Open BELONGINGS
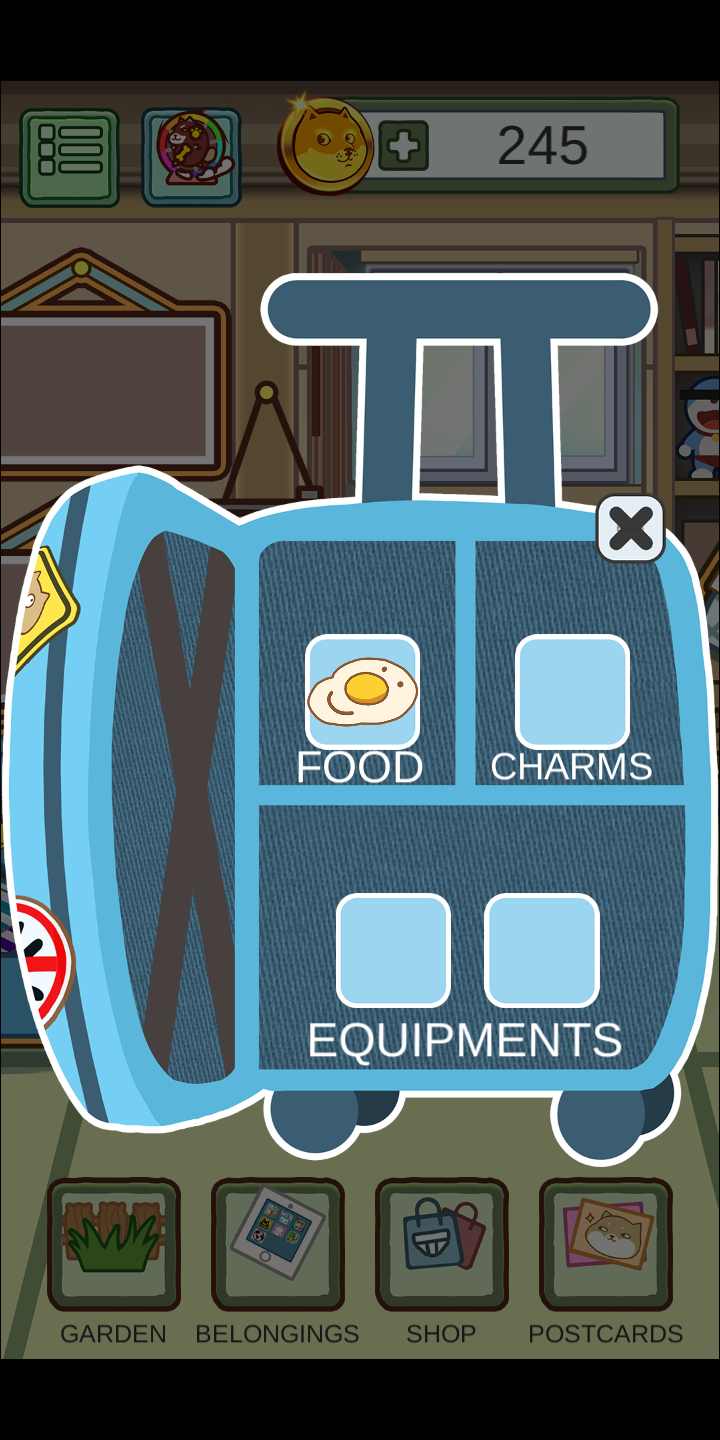This screenshot has width=720, height=1440. (x=277, y=1245)
